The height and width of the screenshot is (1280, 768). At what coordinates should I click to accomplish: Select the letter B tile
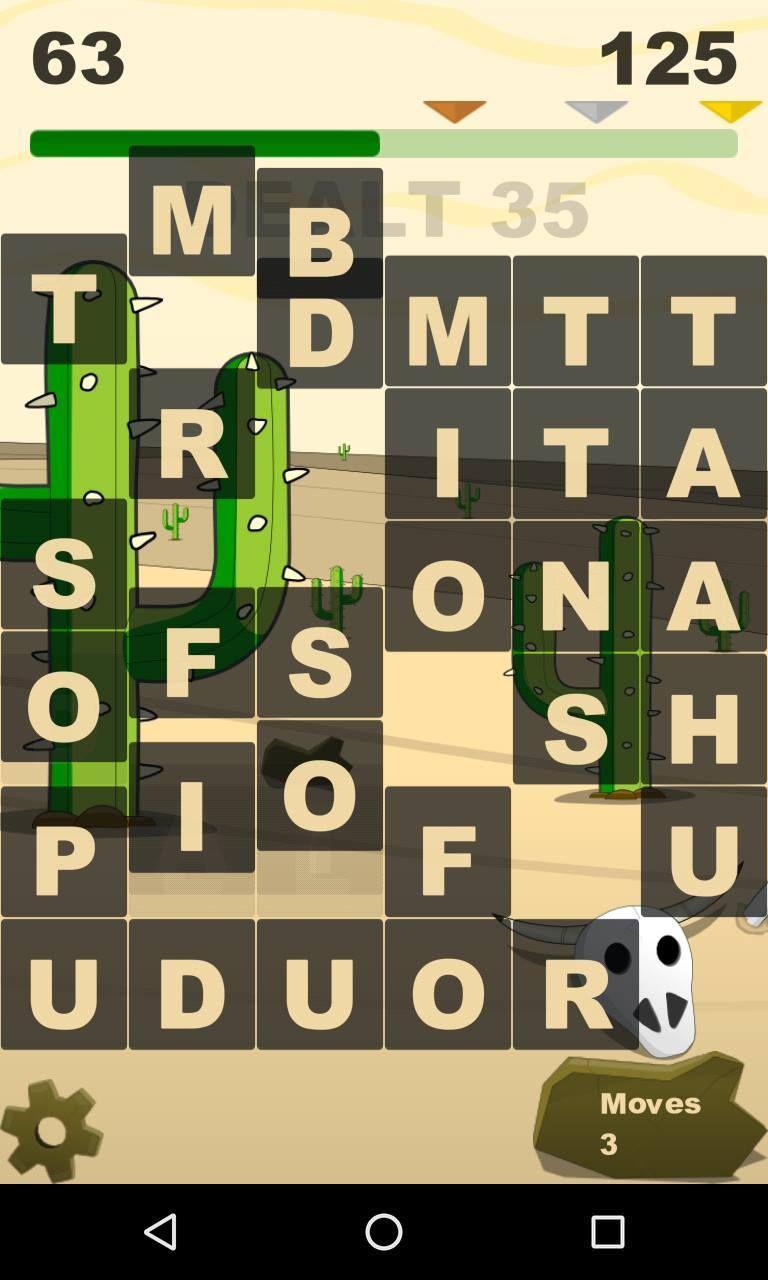tap(319, 232)
